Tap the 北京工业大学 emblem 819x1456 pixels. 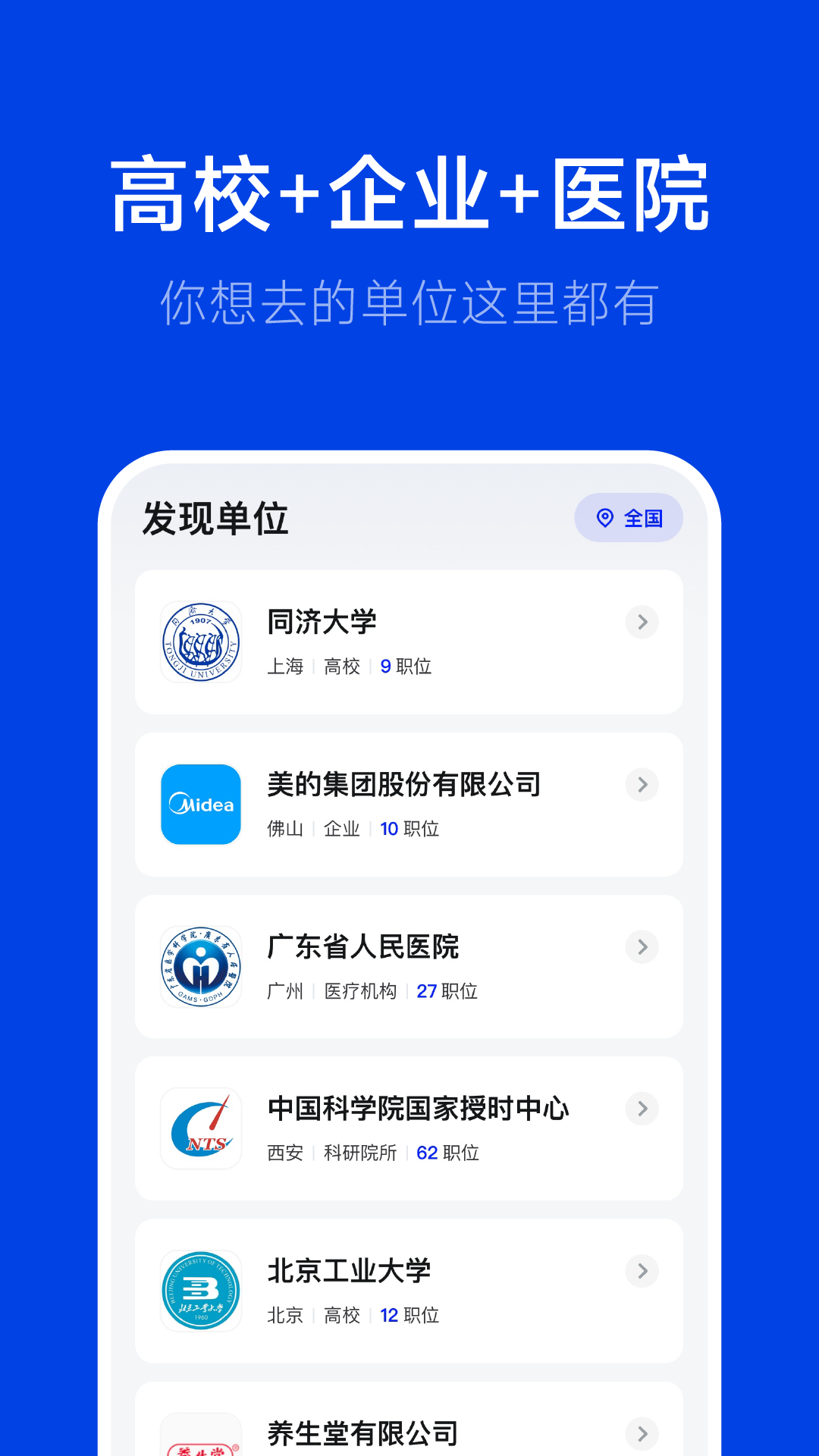(200, 1290)
